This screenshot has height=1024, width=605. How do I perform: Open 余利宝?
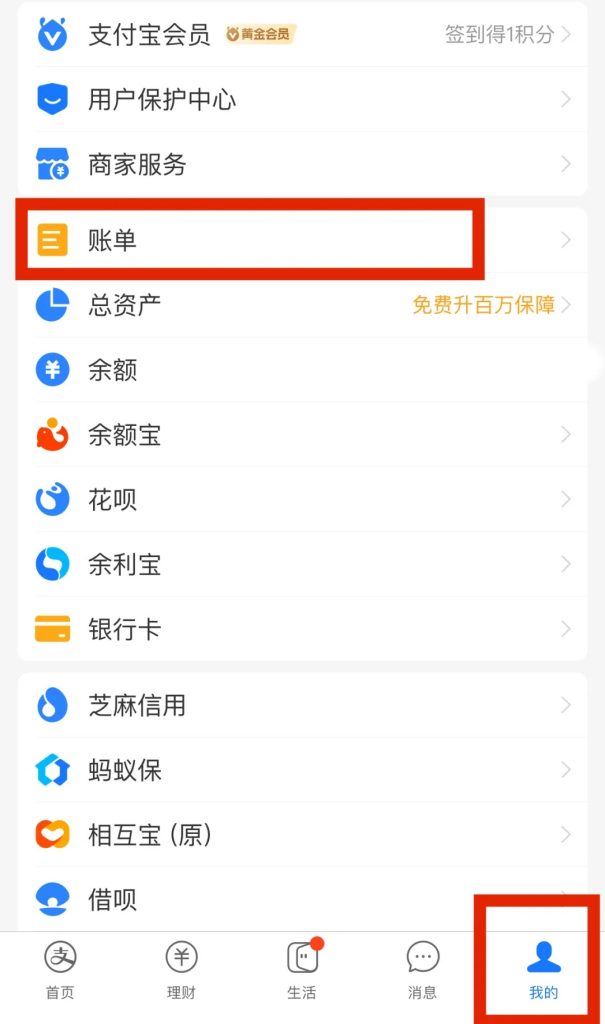point(300,564)
